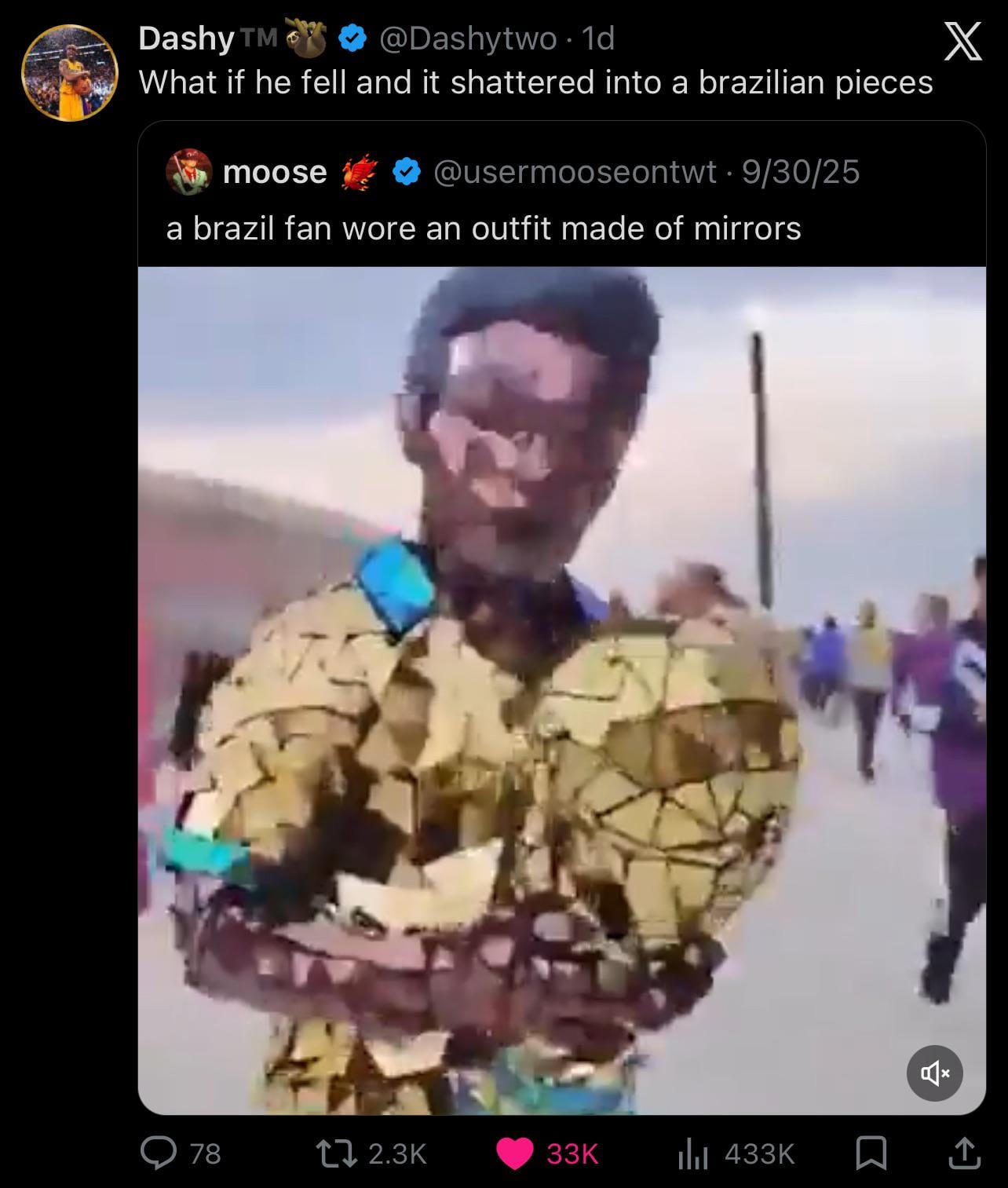Image resolution: width=1008 pixels, height=1188 pixels.
Task: Open Dashy's profile picture
Action: point(69,73)
